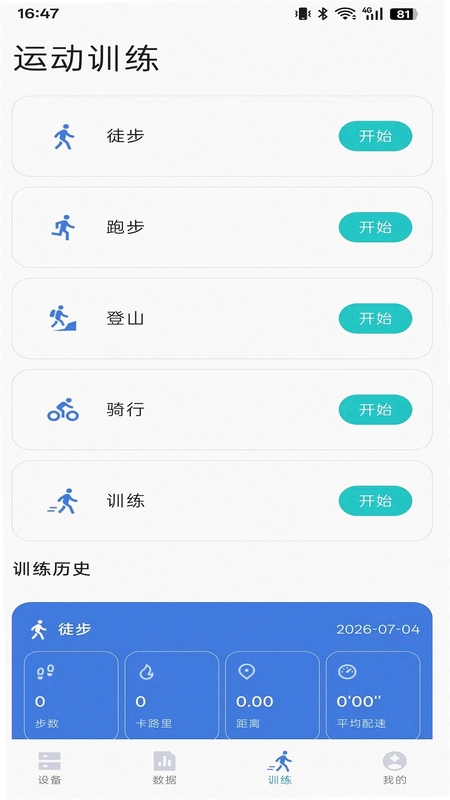Open the 徒步 history record from 2026-07-04
This screenshot has width=450, height=800.
[x=222, y=670]
